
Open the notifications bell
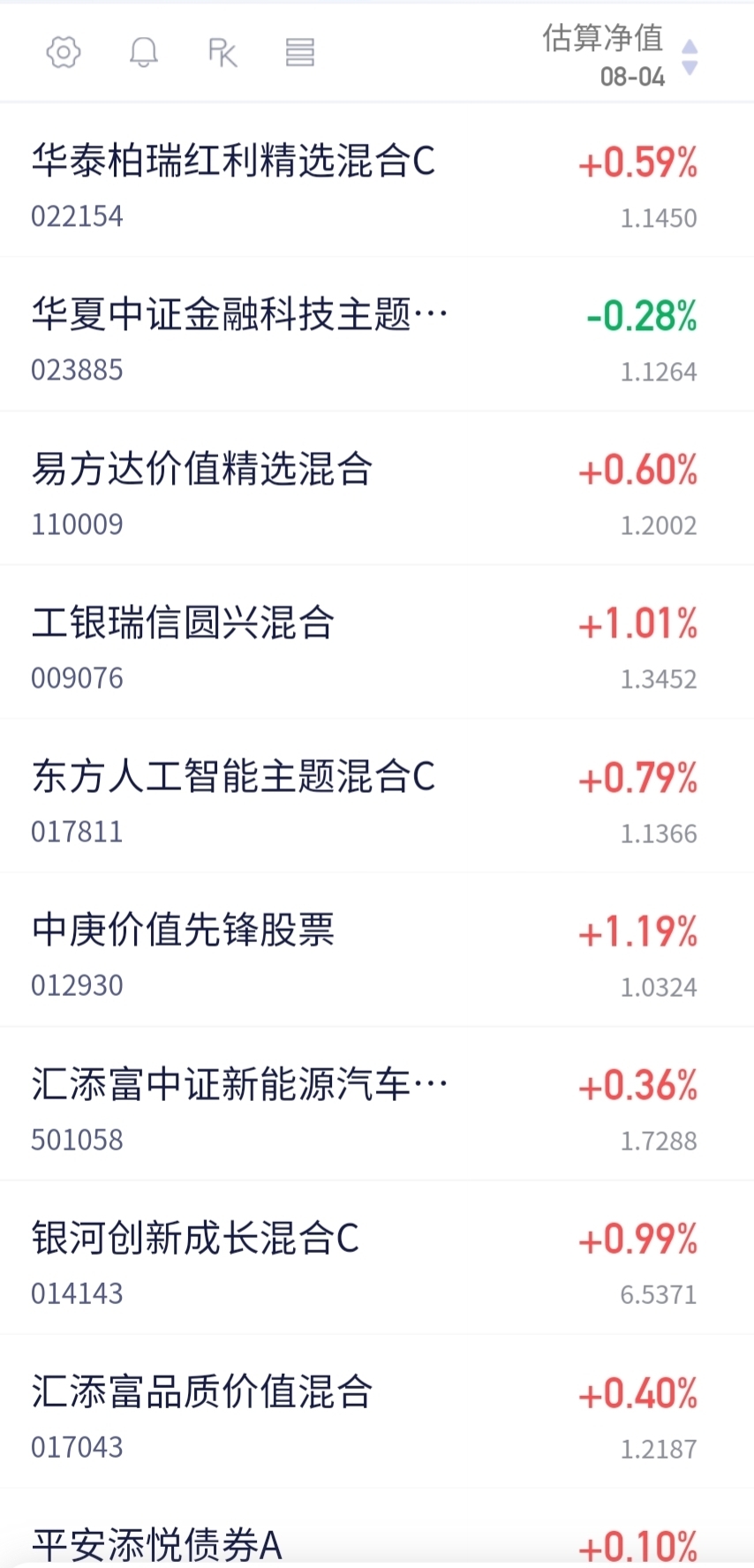pos(143,53)
